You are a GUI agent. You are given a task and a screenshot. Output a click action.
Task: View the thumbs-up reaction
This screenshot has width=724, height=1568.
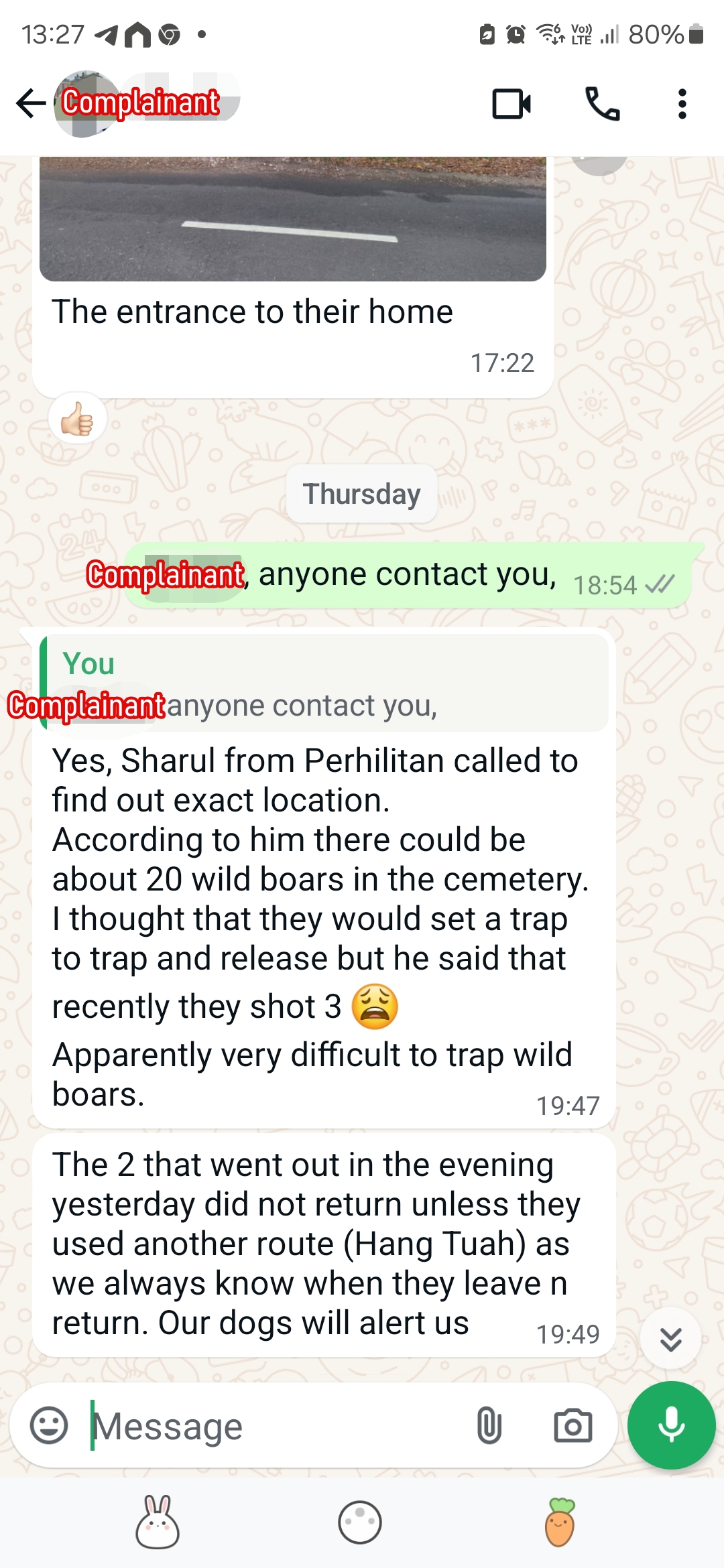click(x=78, y=419)
